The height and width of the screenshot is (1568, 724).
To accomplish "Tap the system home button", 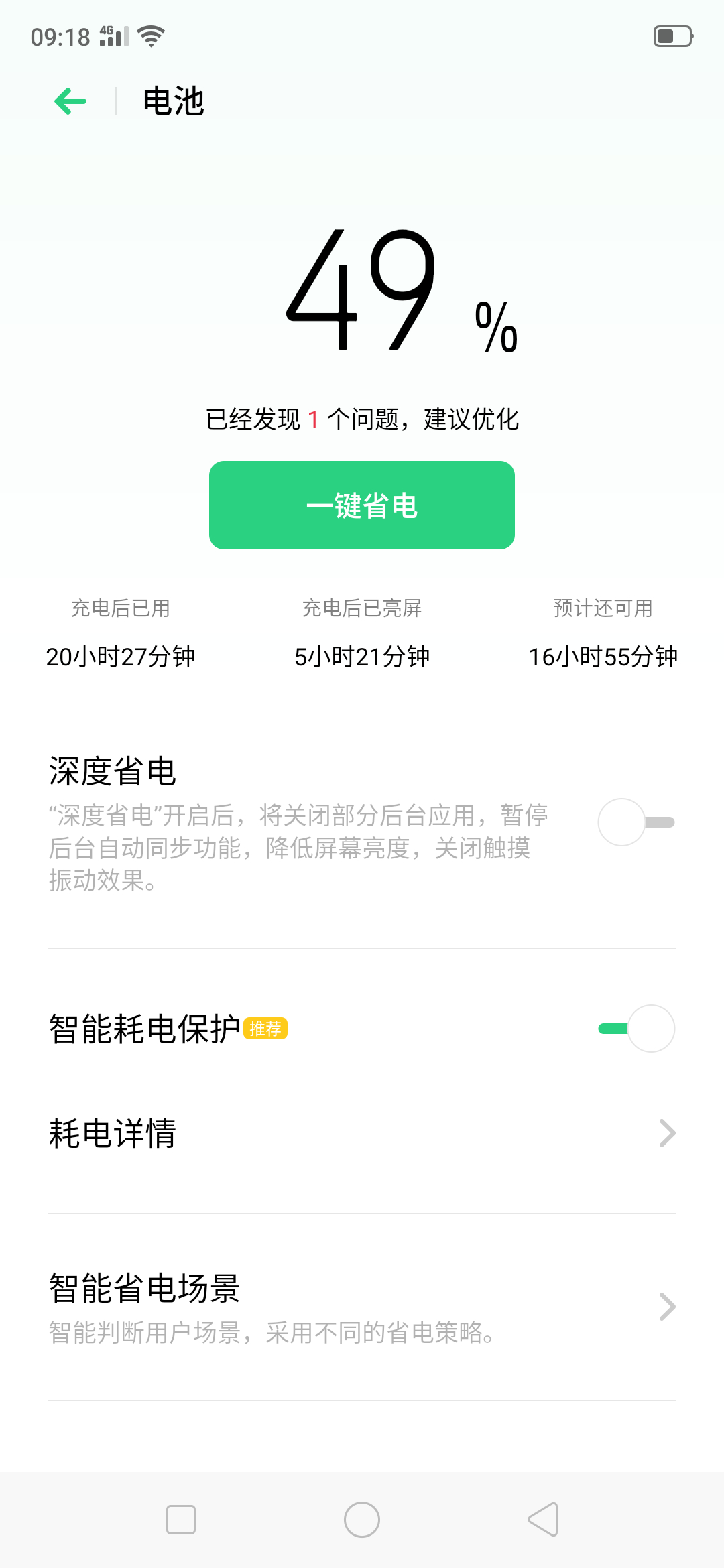I will pos(362,1520).
